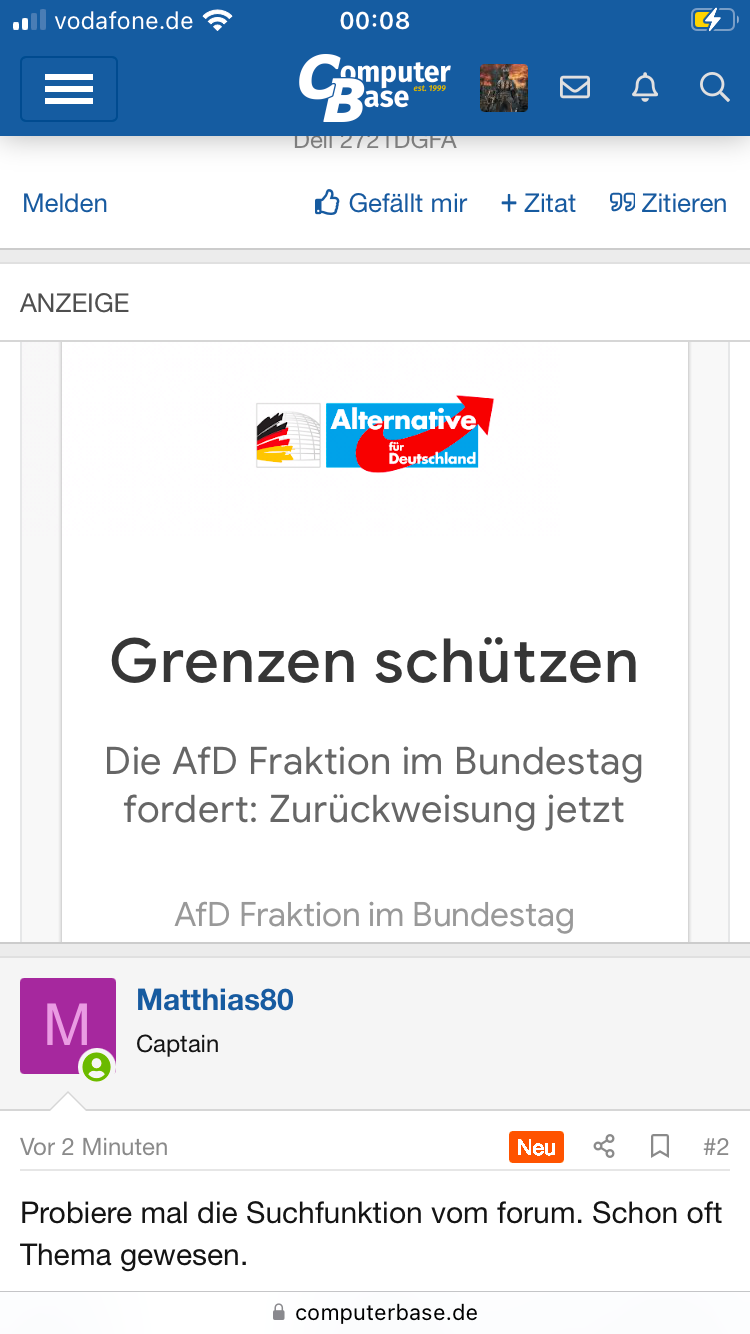Image resolution: width=750 pixels, height=1334 pixels.
Task: Open permalink #2 of the post
Action: tap(716, 1146)
